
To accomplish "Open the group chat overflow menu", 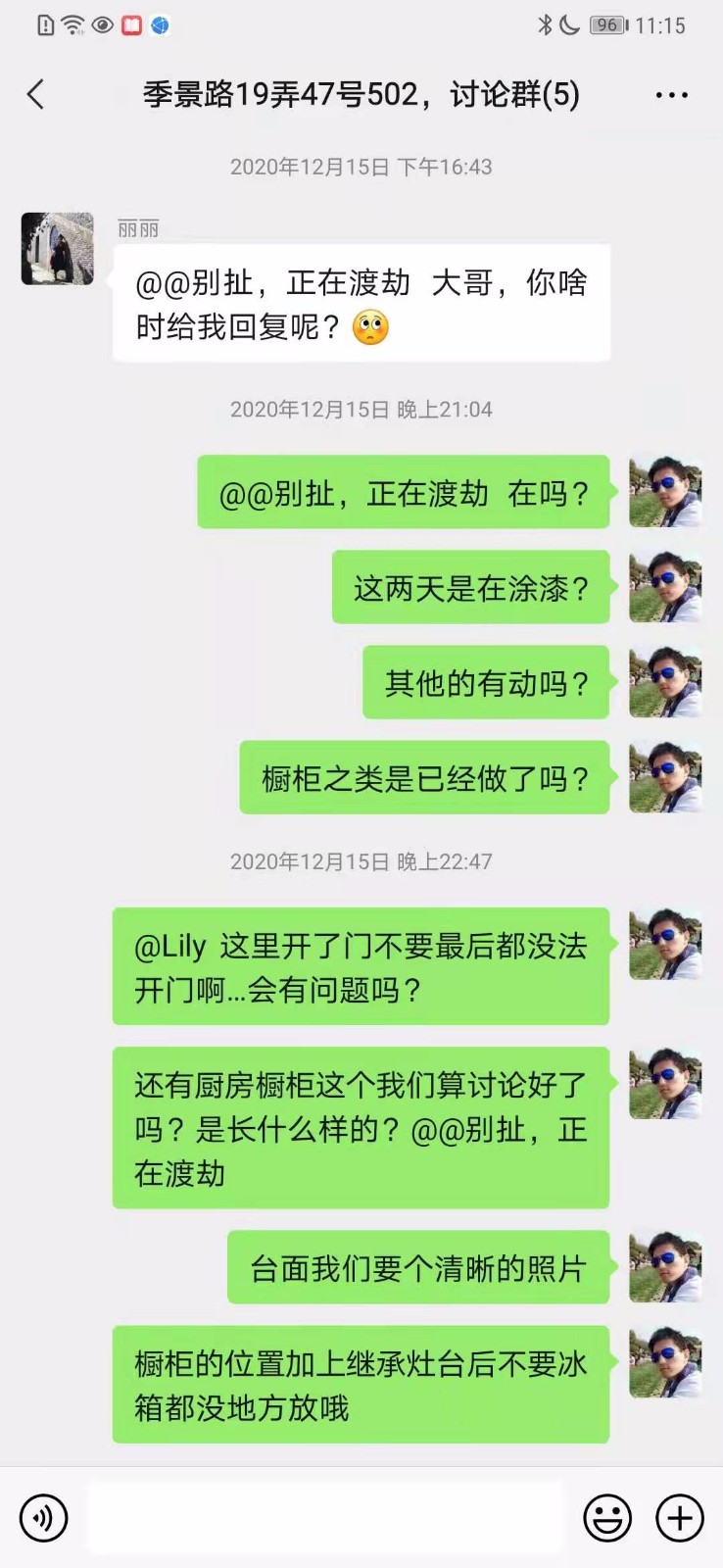I will pos(671,95).
